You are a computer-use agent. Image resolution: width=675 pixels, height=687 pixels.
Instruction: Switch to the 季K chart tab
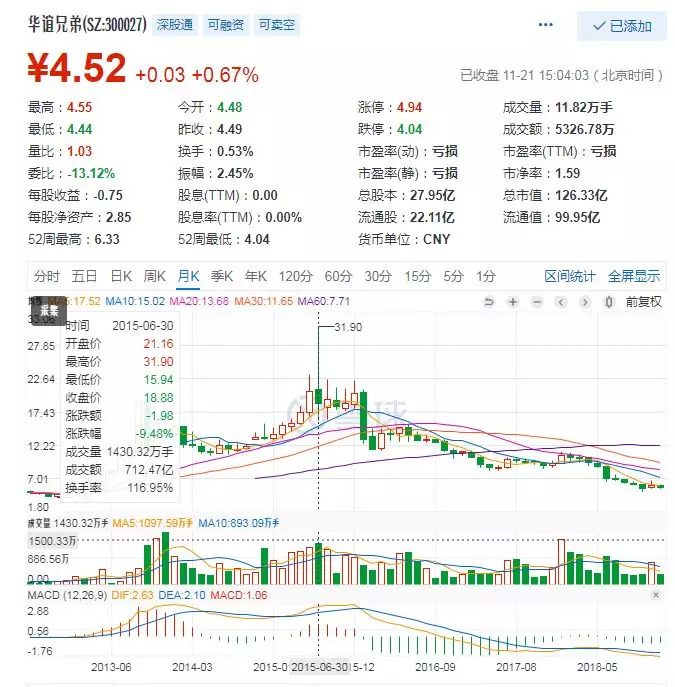click(x=222, y=276)
